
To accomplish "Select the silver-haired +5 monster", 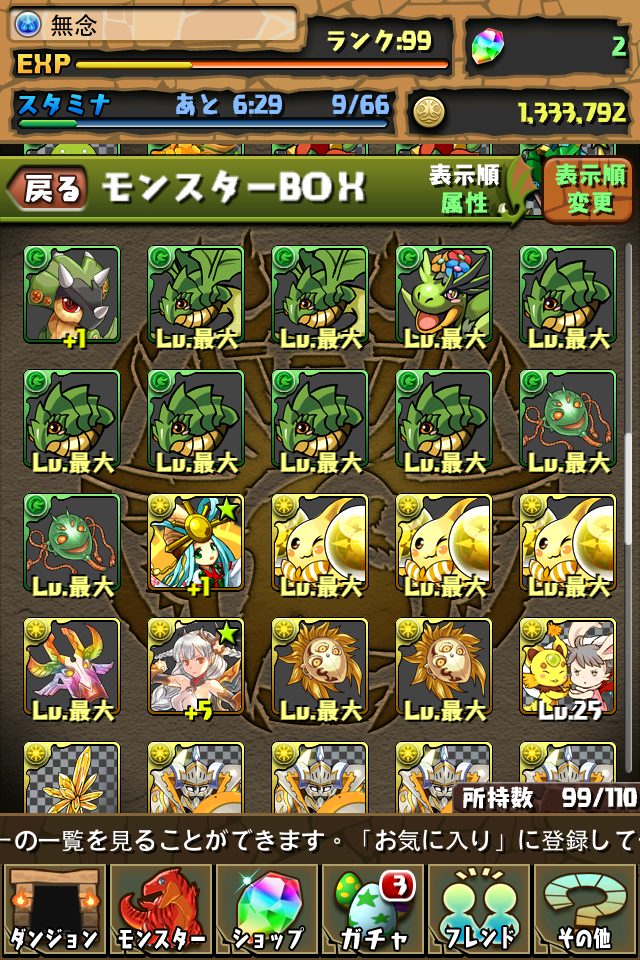I will coord(196,667).
